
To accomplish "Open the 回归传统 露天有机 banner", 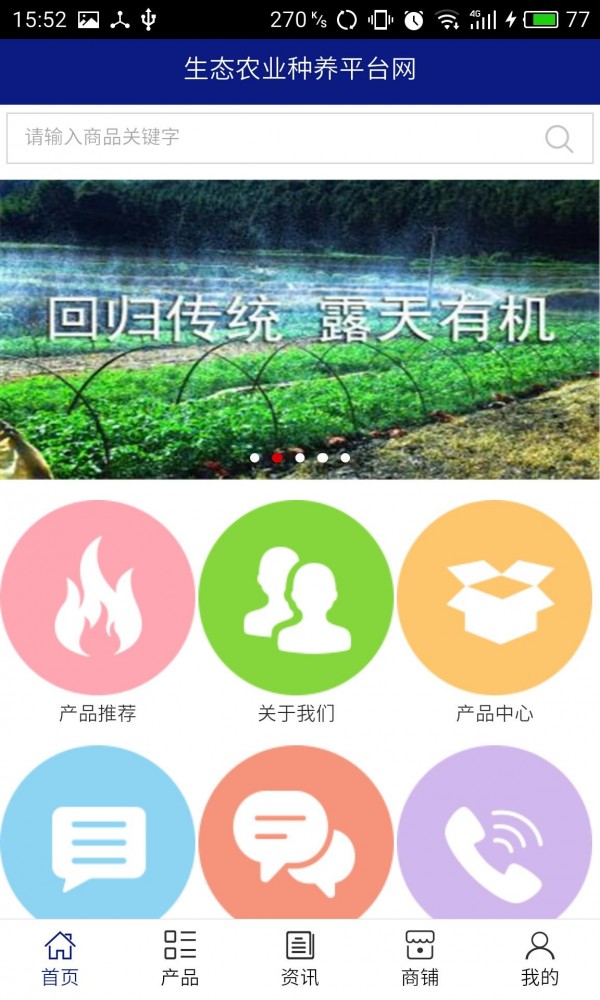I will pos(300,328).
